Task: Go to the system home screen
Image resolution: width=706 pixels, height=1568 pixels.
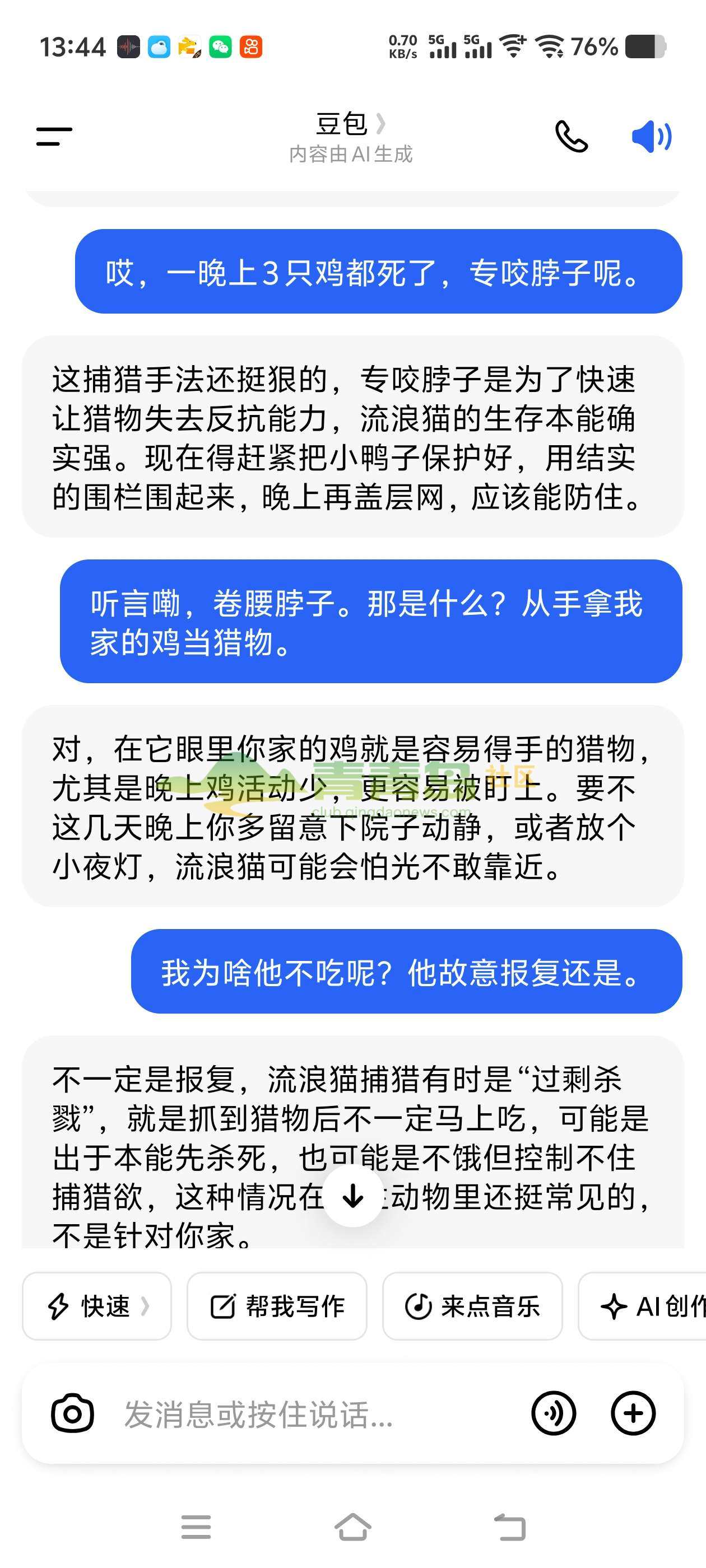Action: tap(352, 1527)
